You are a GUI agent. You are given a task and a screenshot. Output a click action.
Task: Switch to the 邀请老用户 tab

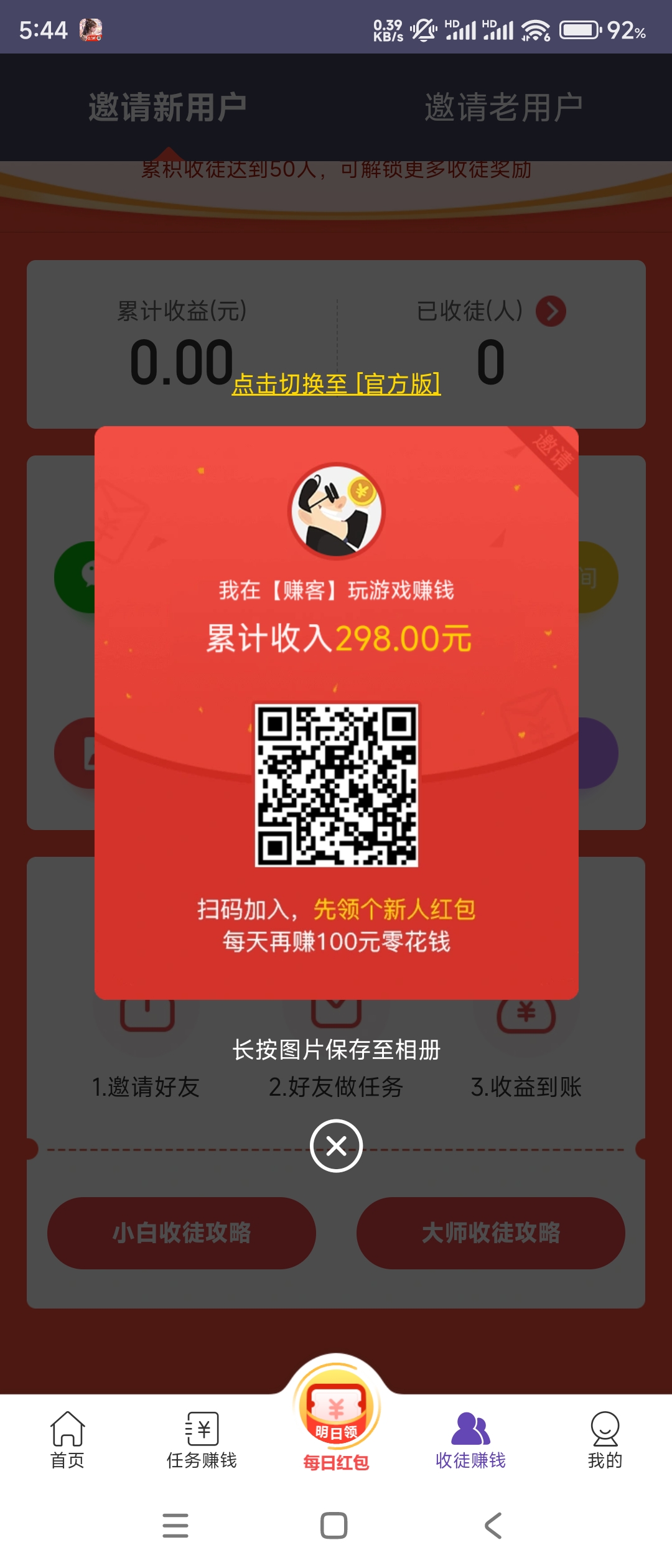click(x=504, y=106)
